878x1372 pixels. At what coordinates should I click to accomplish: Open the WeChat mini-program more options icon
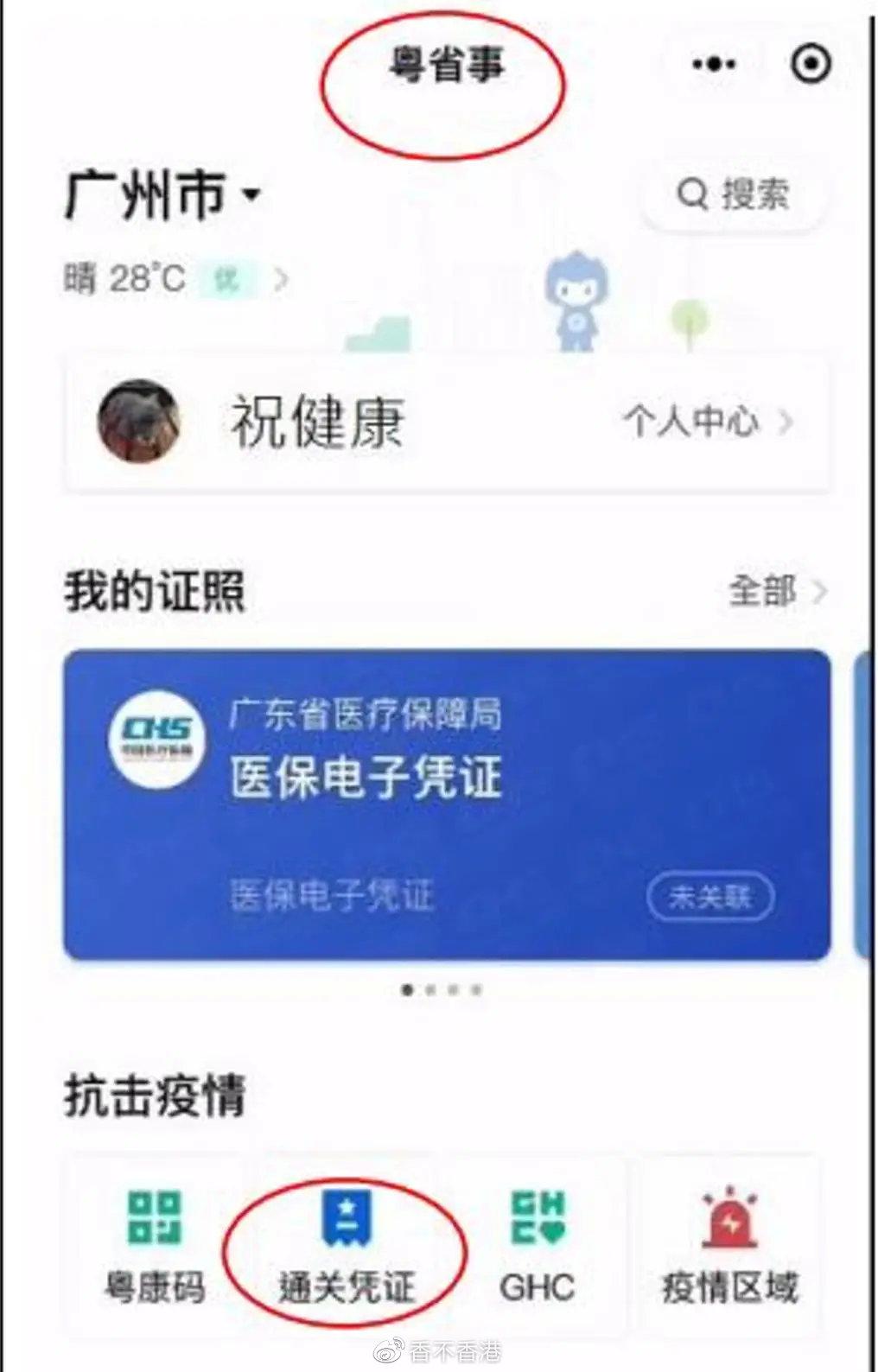pyautogui.click(x=714, y=64)
